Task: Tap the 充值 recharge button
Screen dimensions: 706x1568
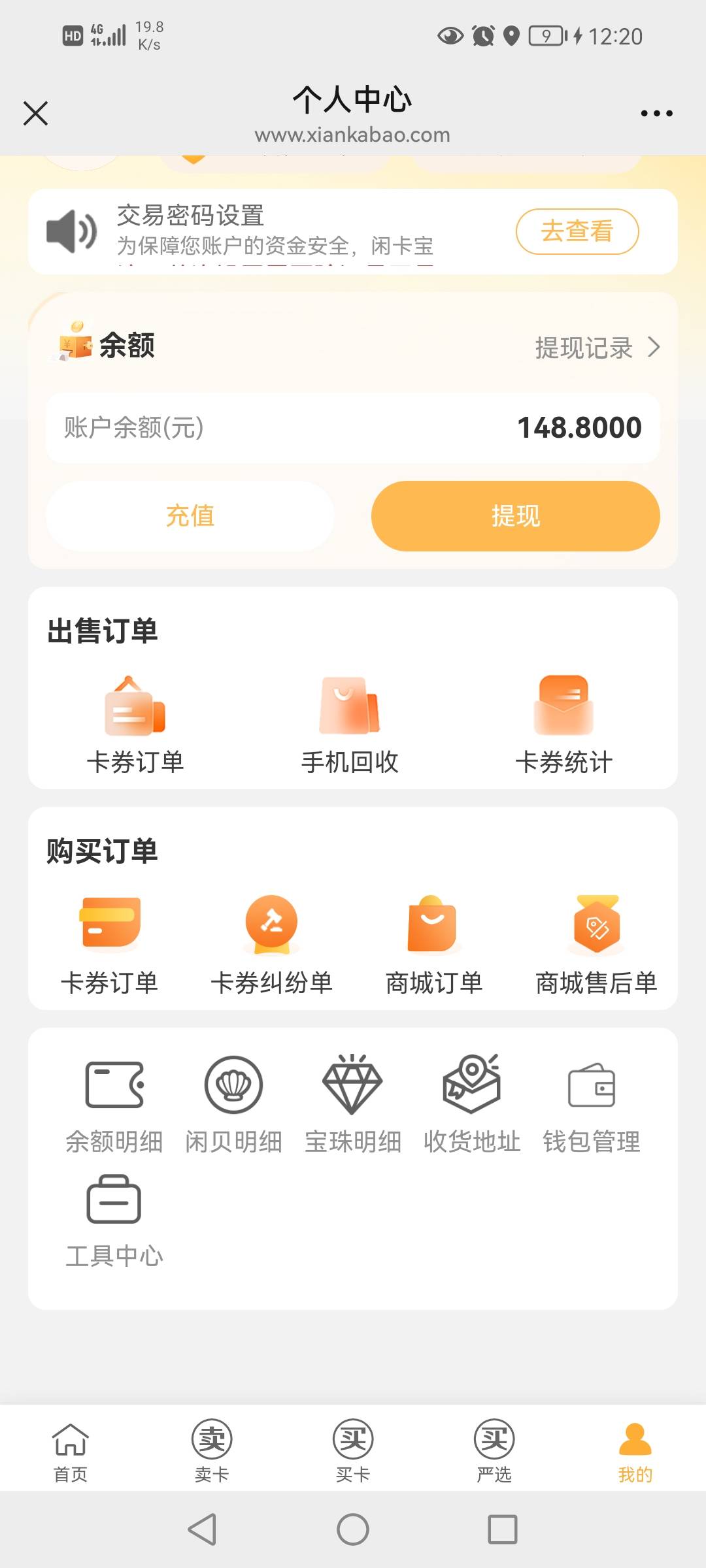Action: tap(190, 516)
